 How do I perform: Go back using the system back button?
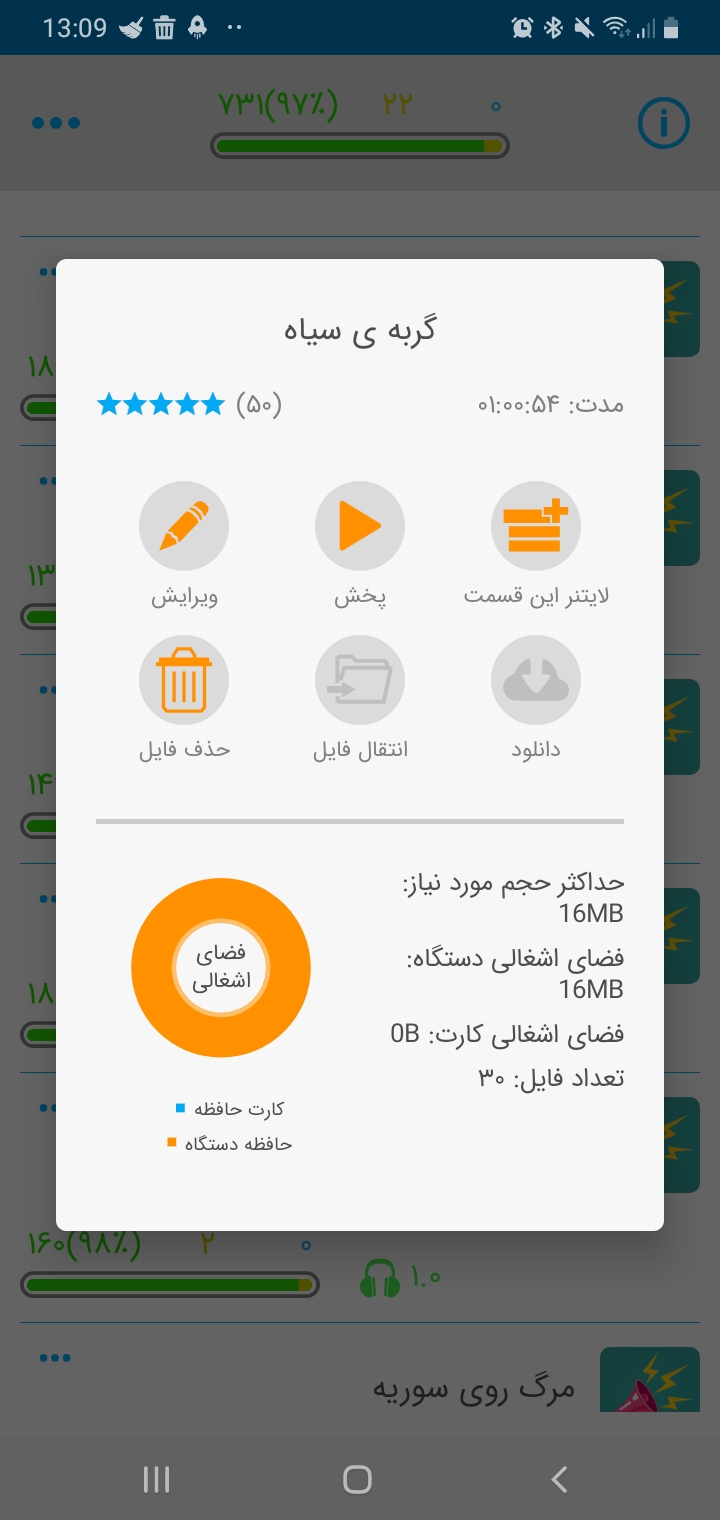point(560,1479)
